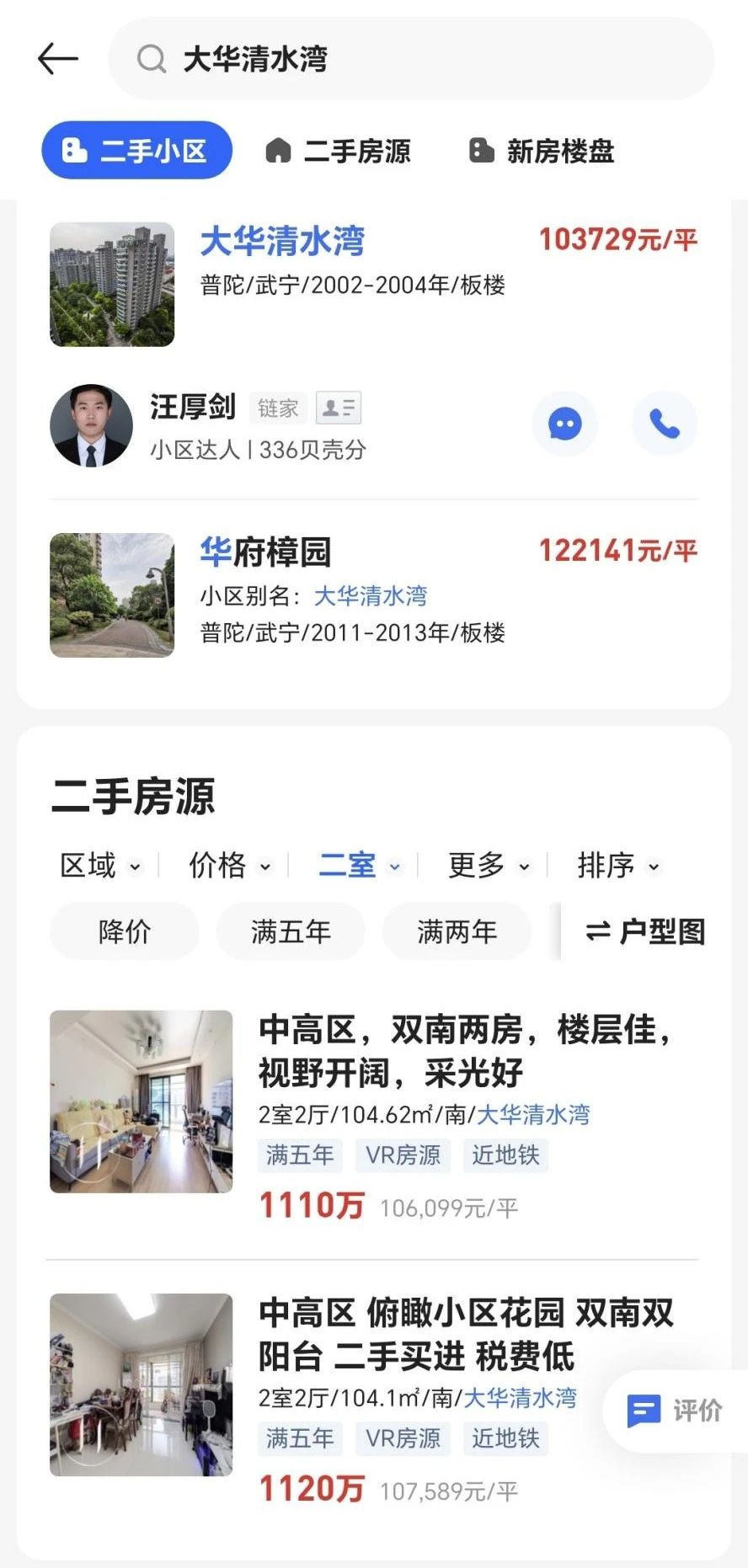Screen dimensions: 748x1568
Task: Open the 大华清水湾 community result
Action: [x=283, y=242]
